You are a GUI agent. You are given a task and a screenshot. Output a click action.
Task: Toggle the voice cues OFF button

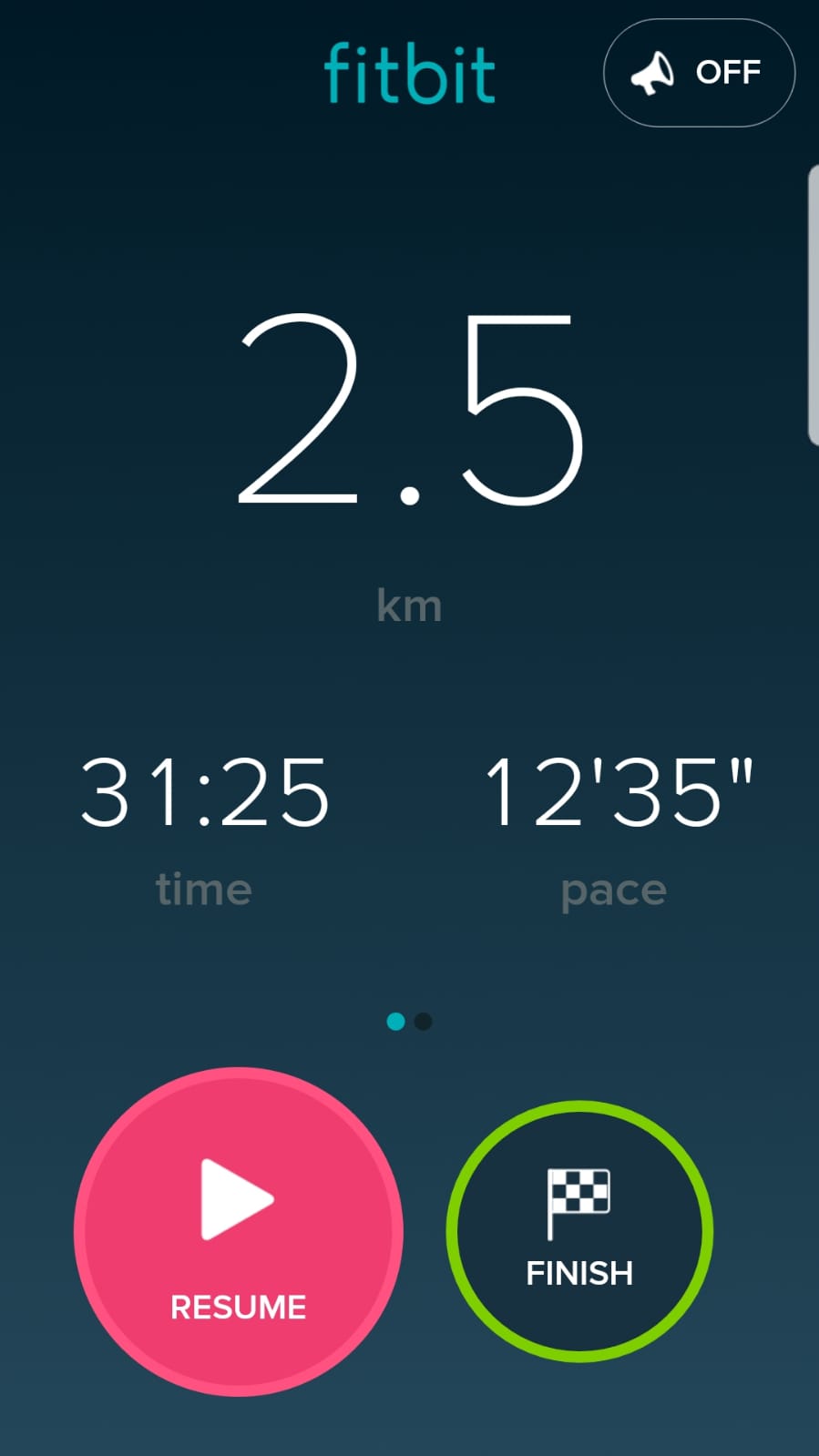pos(699,73)
